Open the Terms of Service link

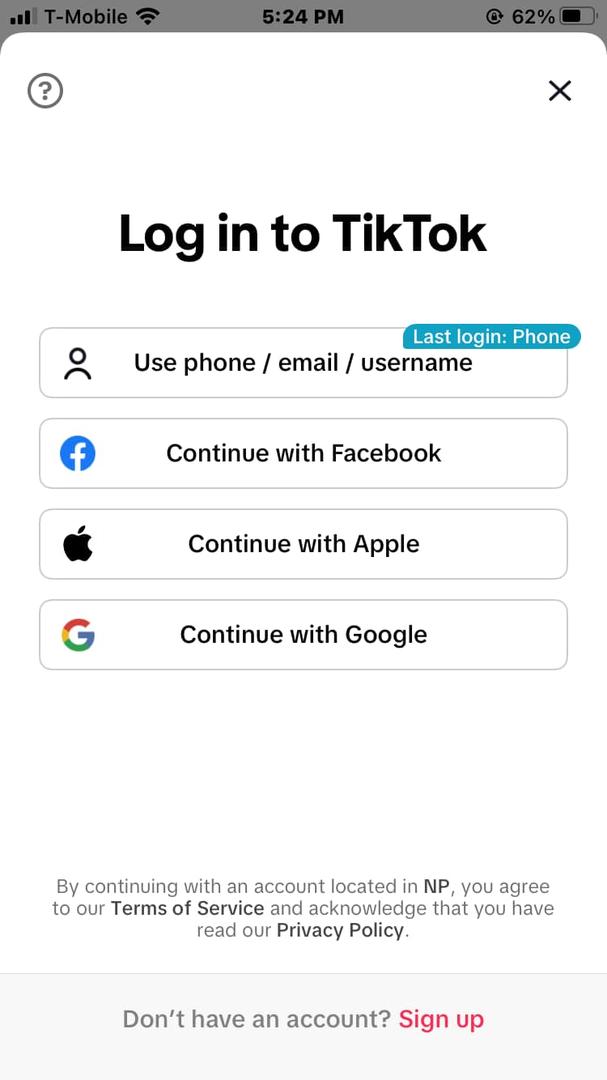(x=187, y=908)
